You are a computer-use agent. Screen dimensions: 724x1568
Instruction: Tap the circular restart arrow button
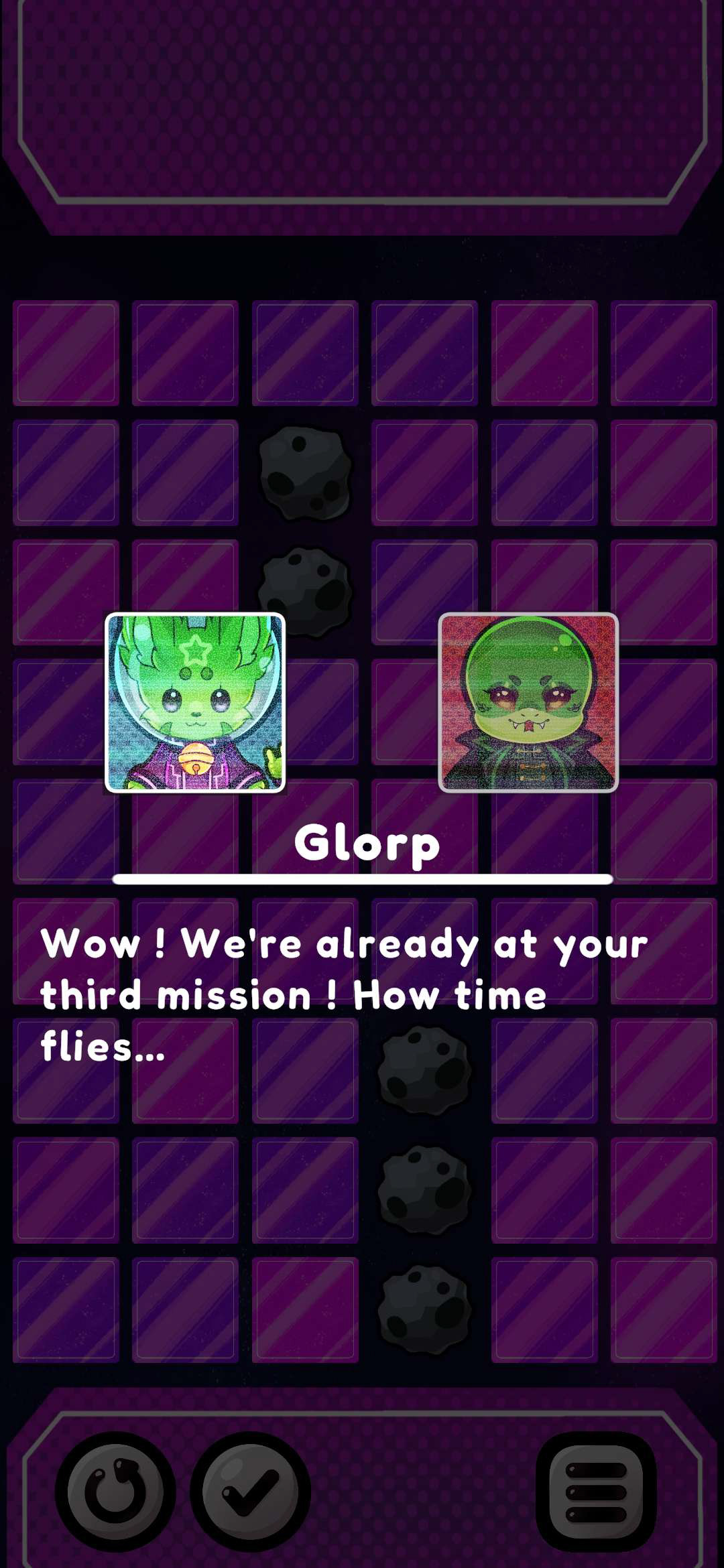click(x=115, y=1492)
